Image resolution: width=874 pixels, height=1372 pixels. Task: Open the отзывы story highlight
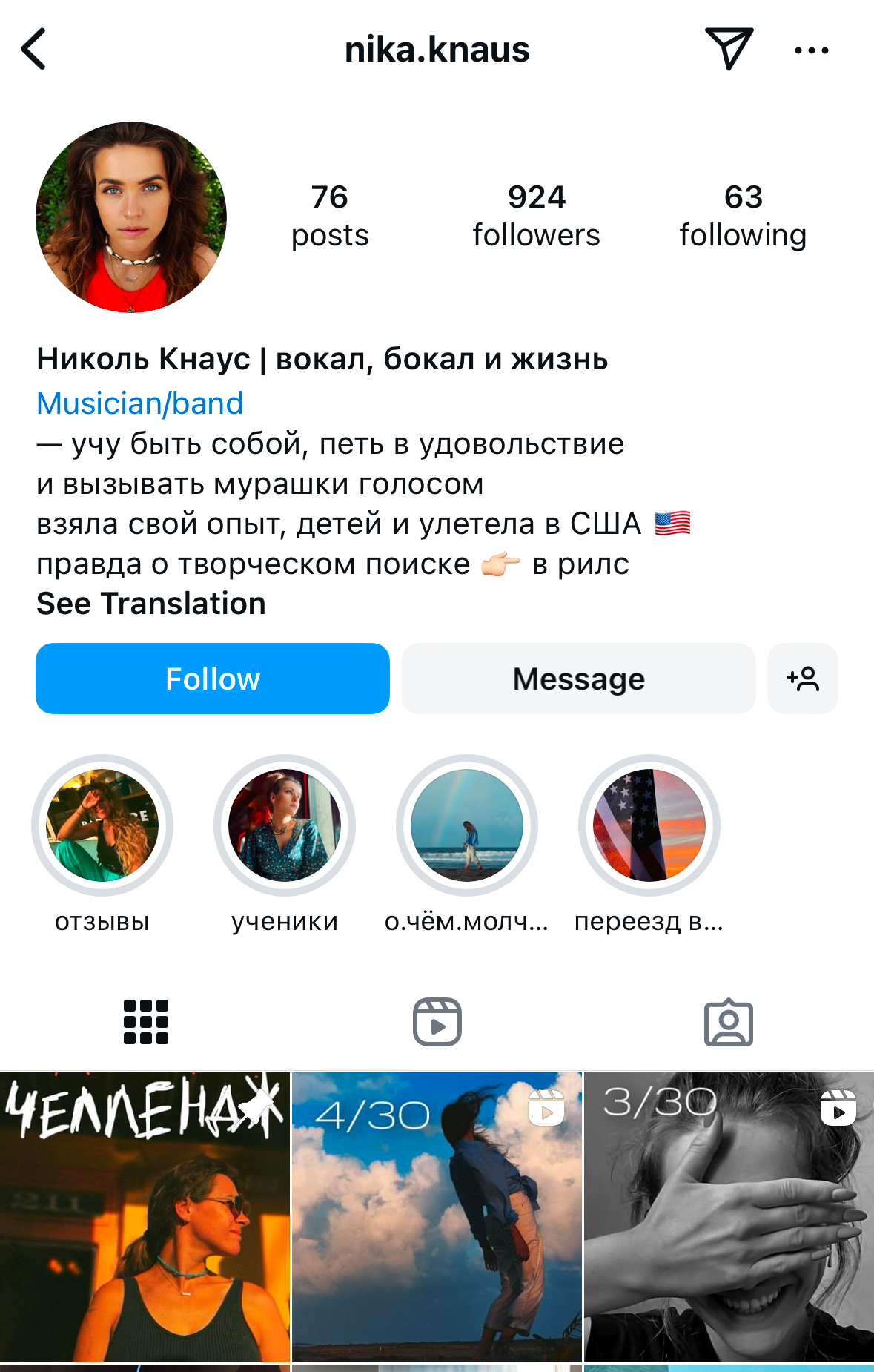point(102,825)
